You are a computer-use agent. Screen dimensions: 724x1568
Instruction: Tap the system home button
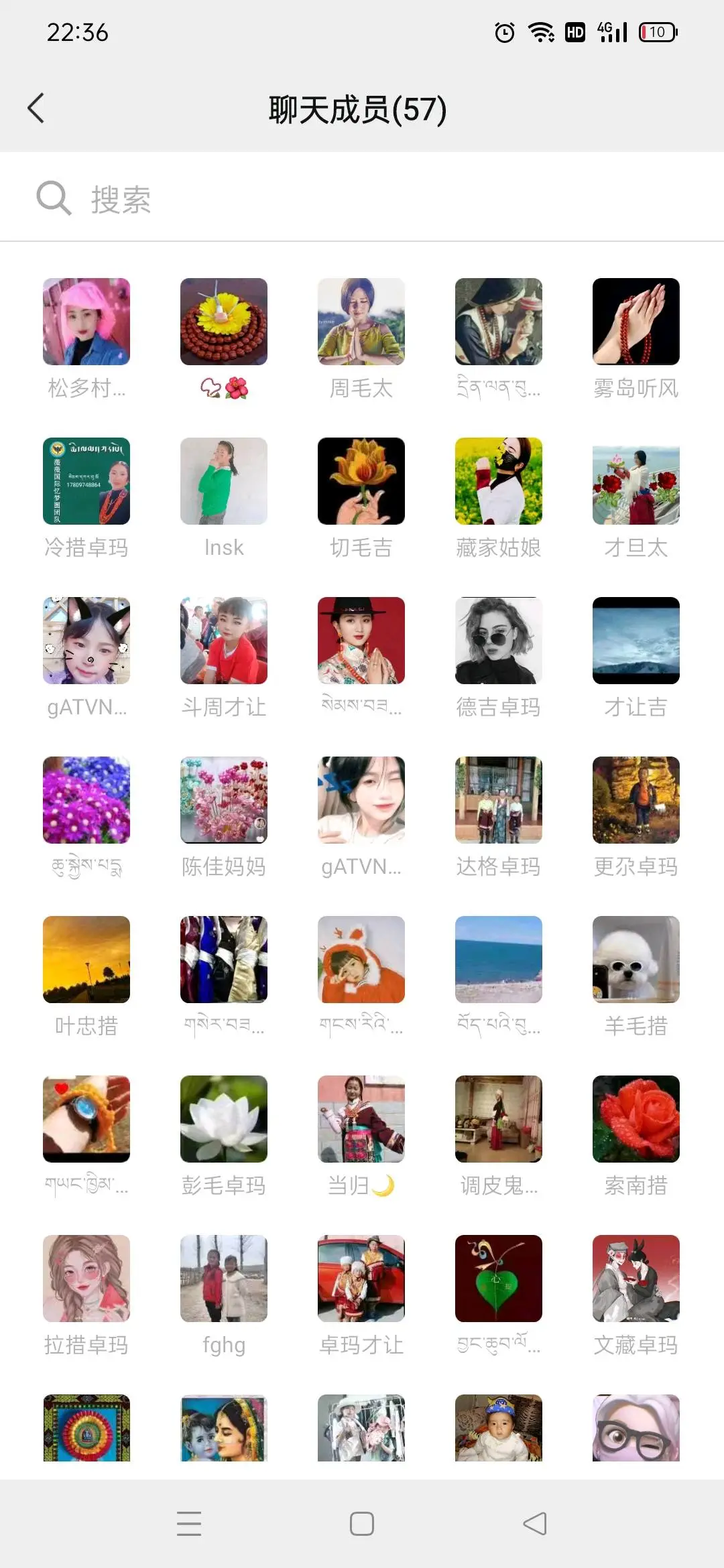click(x=362, y=1524)
